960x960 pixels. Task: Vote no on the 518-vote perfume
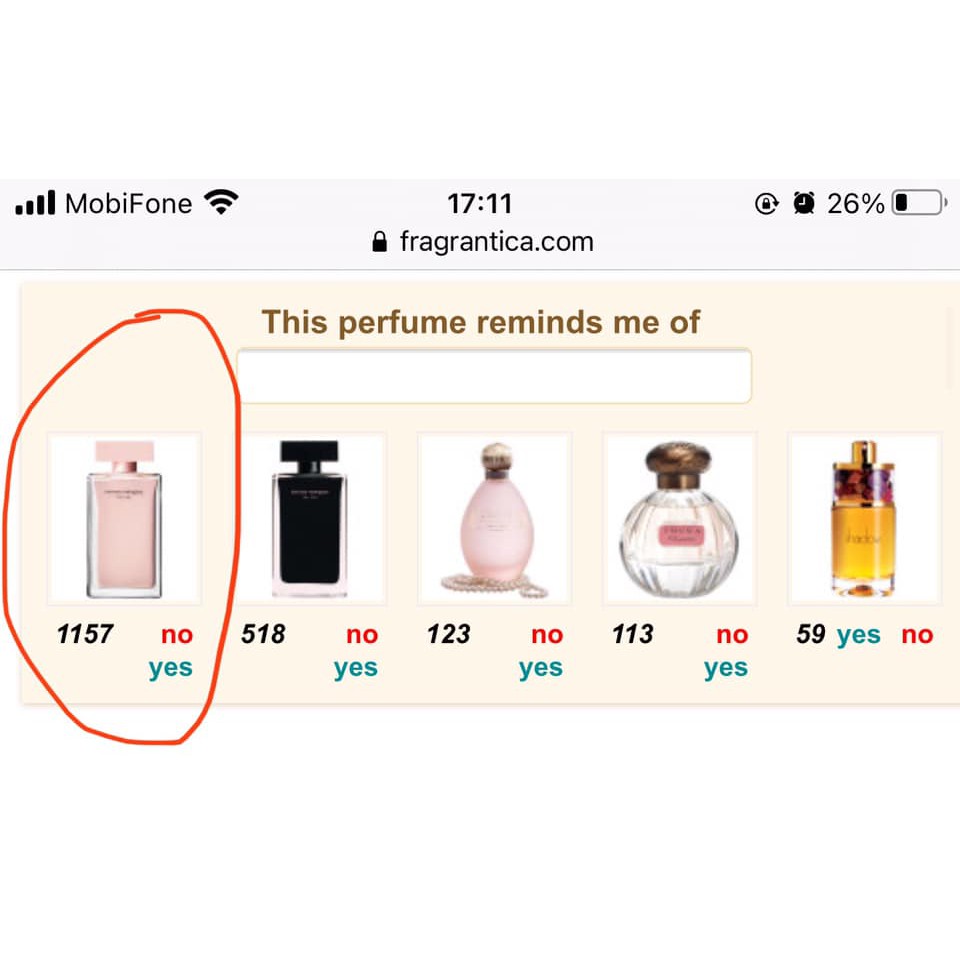click(362, 635)
